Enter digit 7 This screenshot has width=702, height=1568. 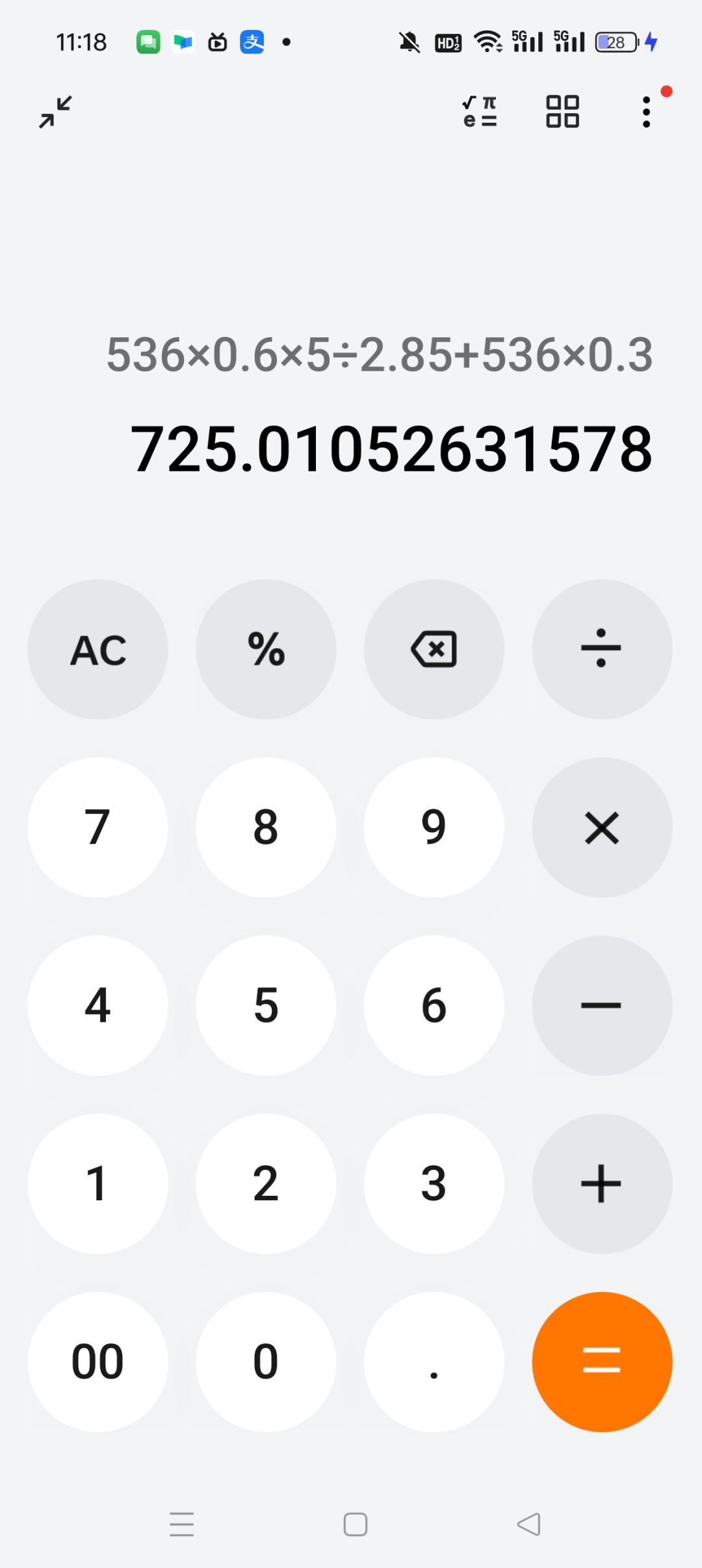point(98,828)
